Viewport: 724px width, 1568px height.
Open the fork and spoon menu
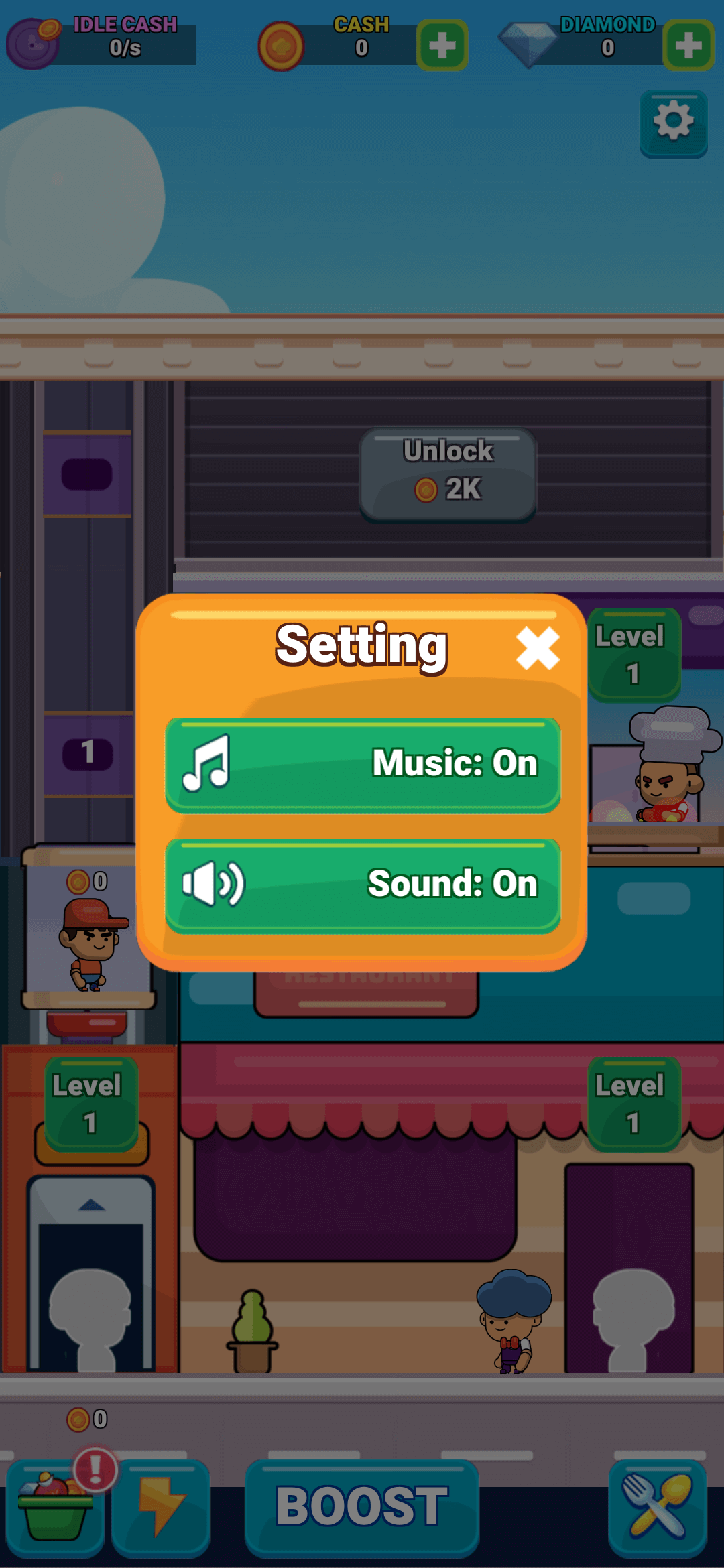pos(657,1508)
